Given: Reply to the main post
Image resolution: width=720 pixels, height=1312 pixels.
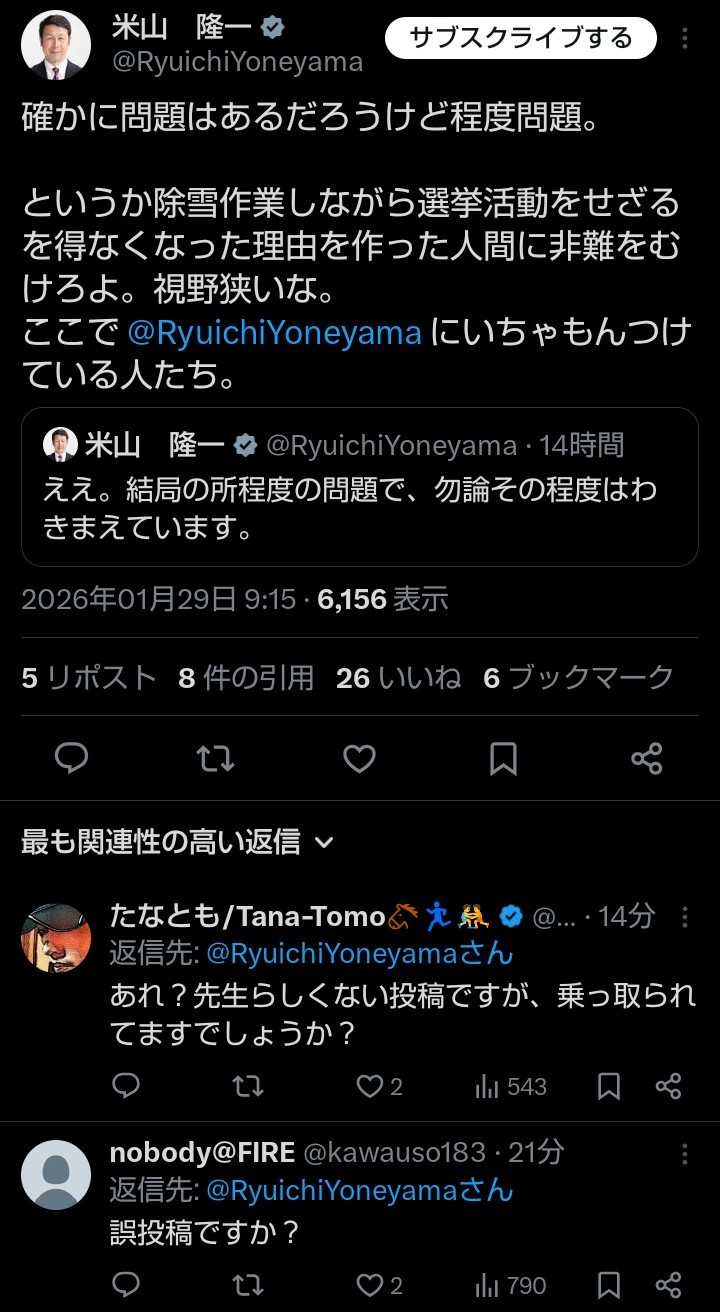Looking at the screenshot, I should click(71, 758).
